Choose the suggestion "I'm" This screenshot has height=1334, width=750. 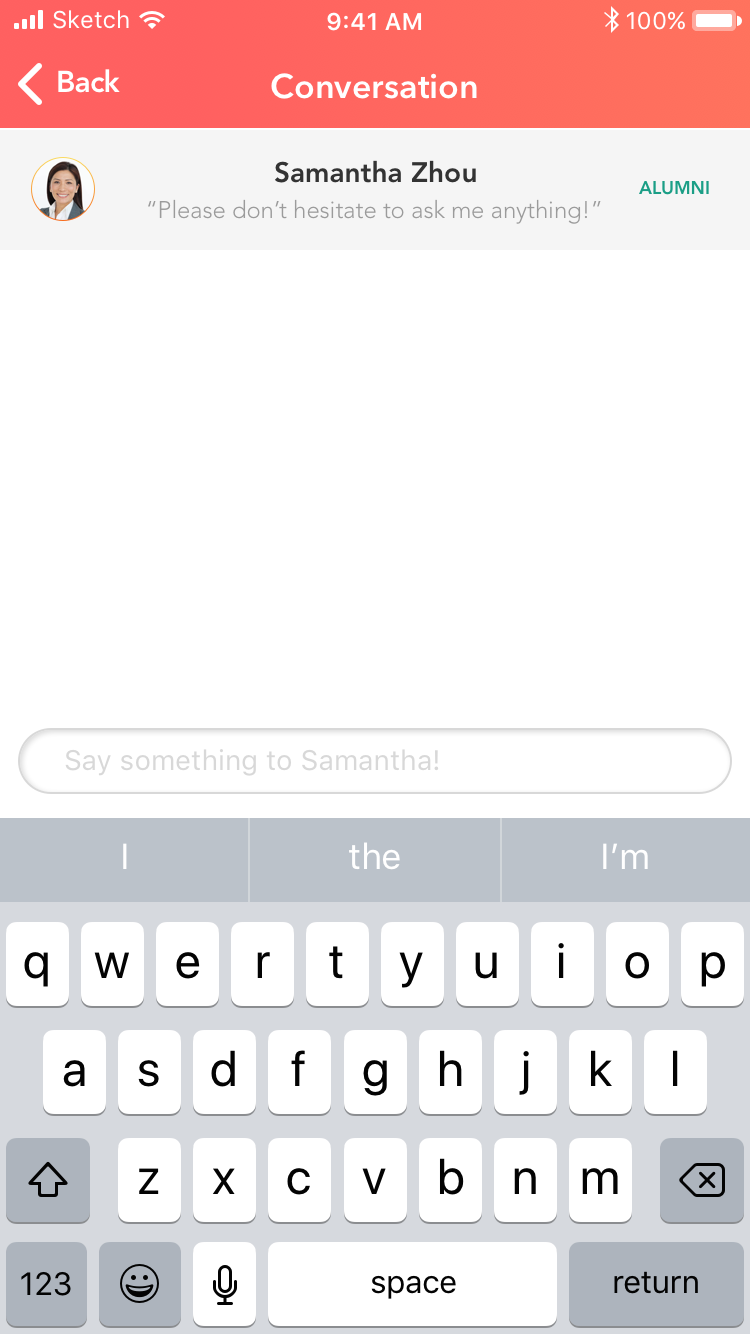pos(626,857)
